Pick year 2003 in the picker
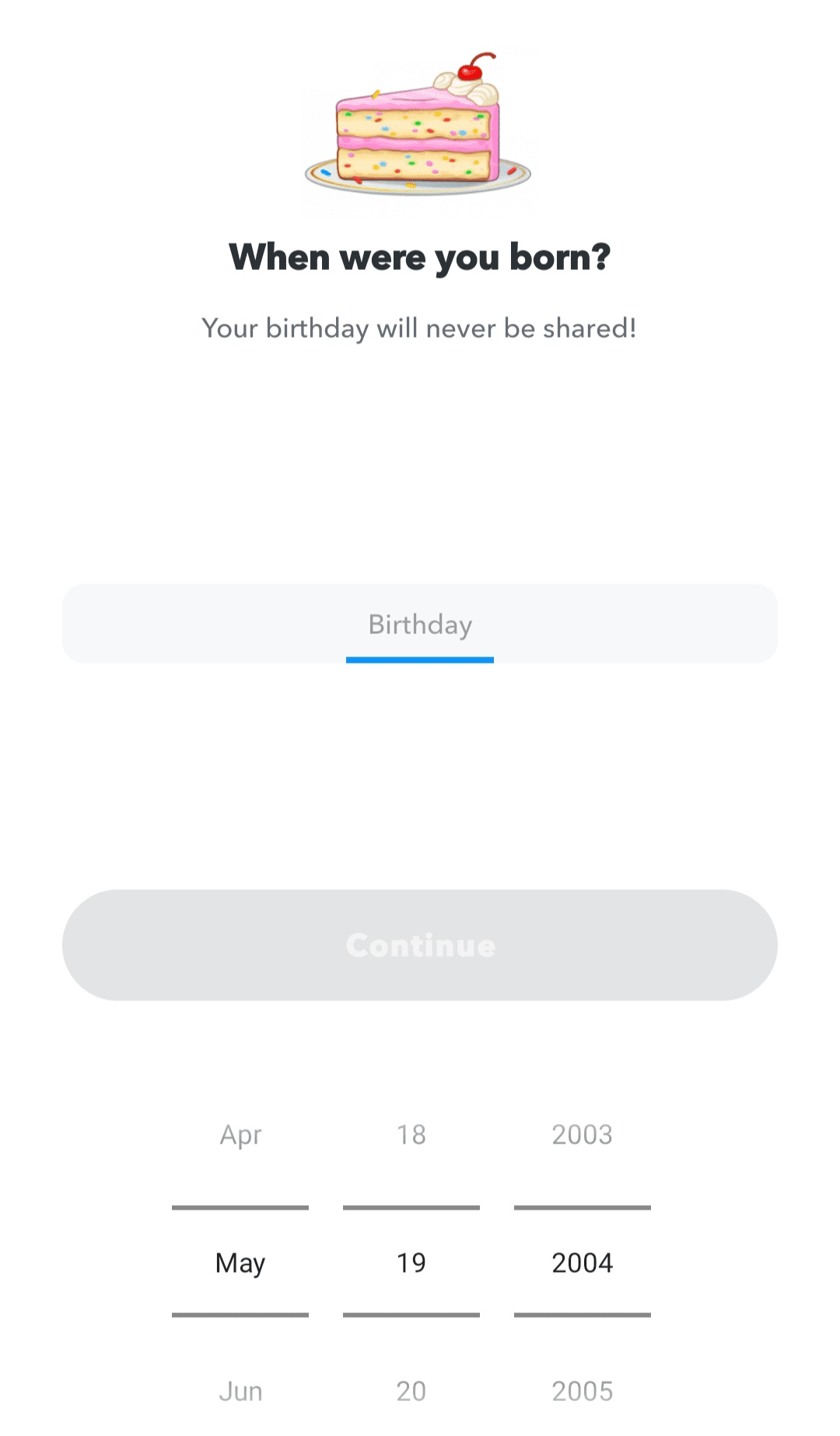 click(583, 1135)
